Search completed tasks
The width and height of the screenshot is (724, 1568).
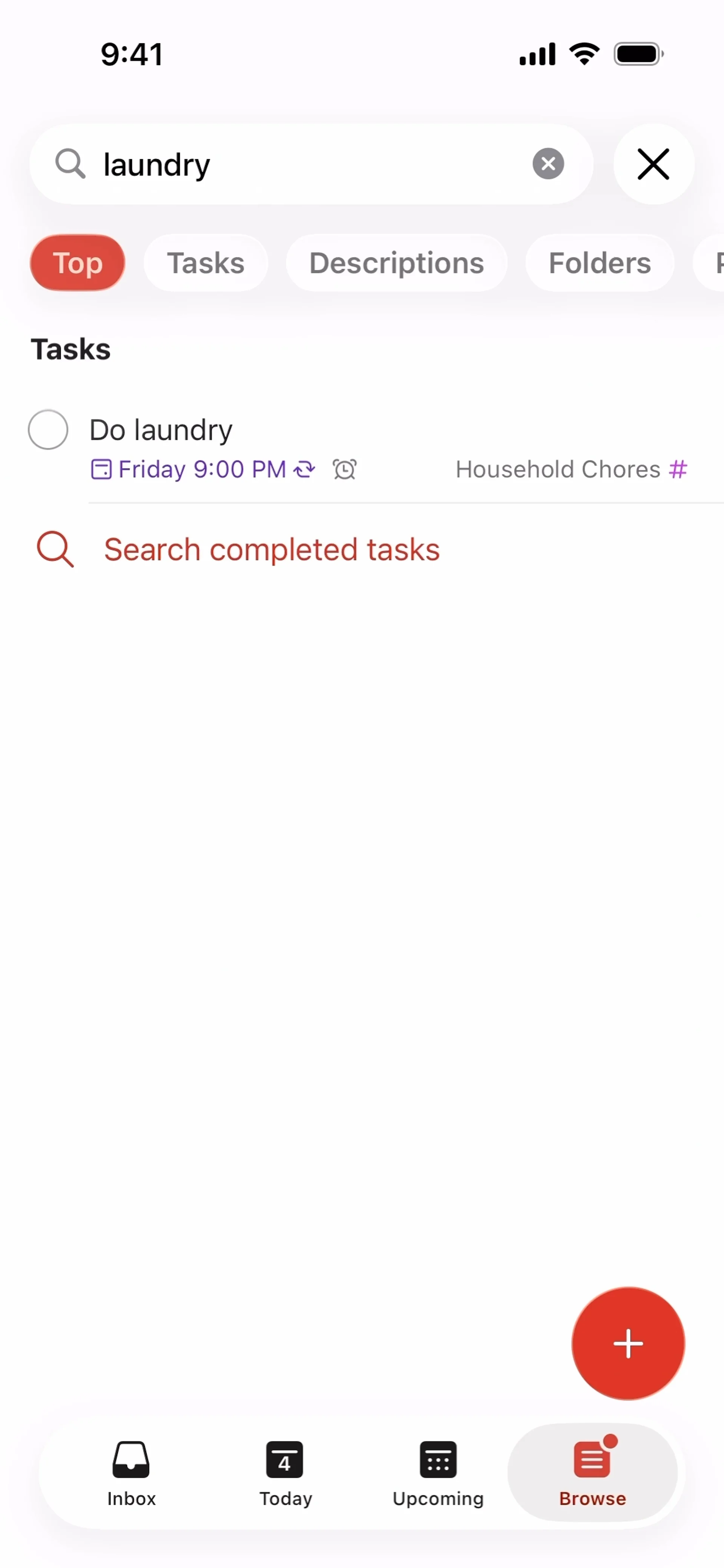point(271,550)
